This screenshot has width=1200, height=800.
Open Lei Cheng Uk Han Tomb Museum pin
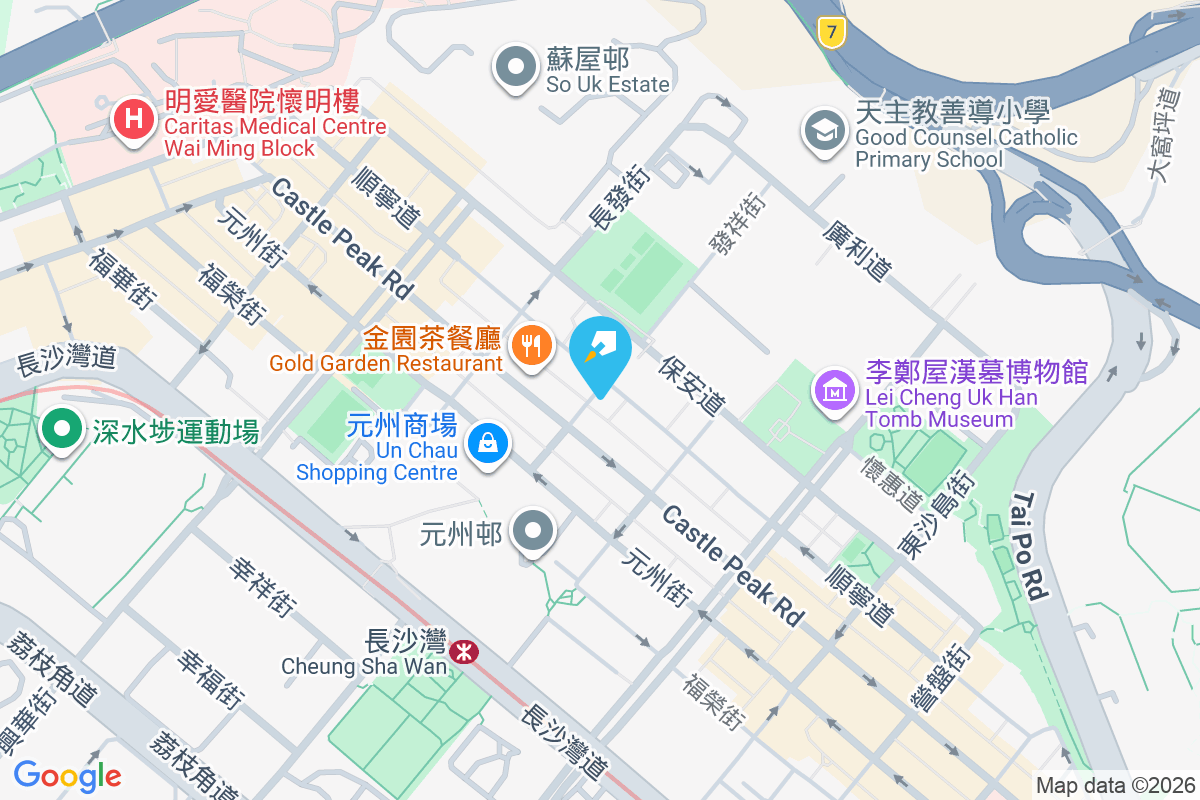pos(833,388)
